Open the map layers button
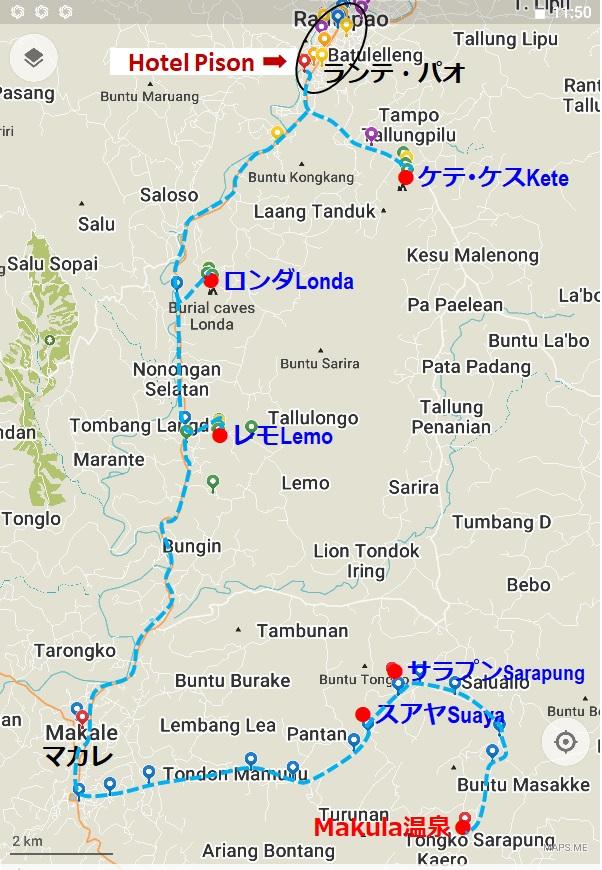 click(x=34, y=59)
